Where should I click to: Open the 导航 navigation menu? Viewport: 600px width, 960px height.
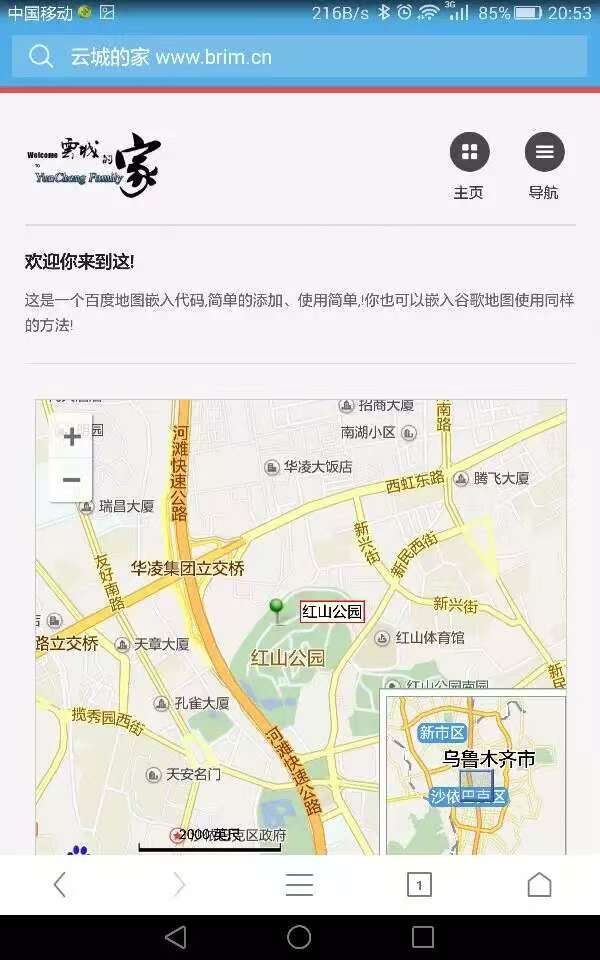coord(544,153)
